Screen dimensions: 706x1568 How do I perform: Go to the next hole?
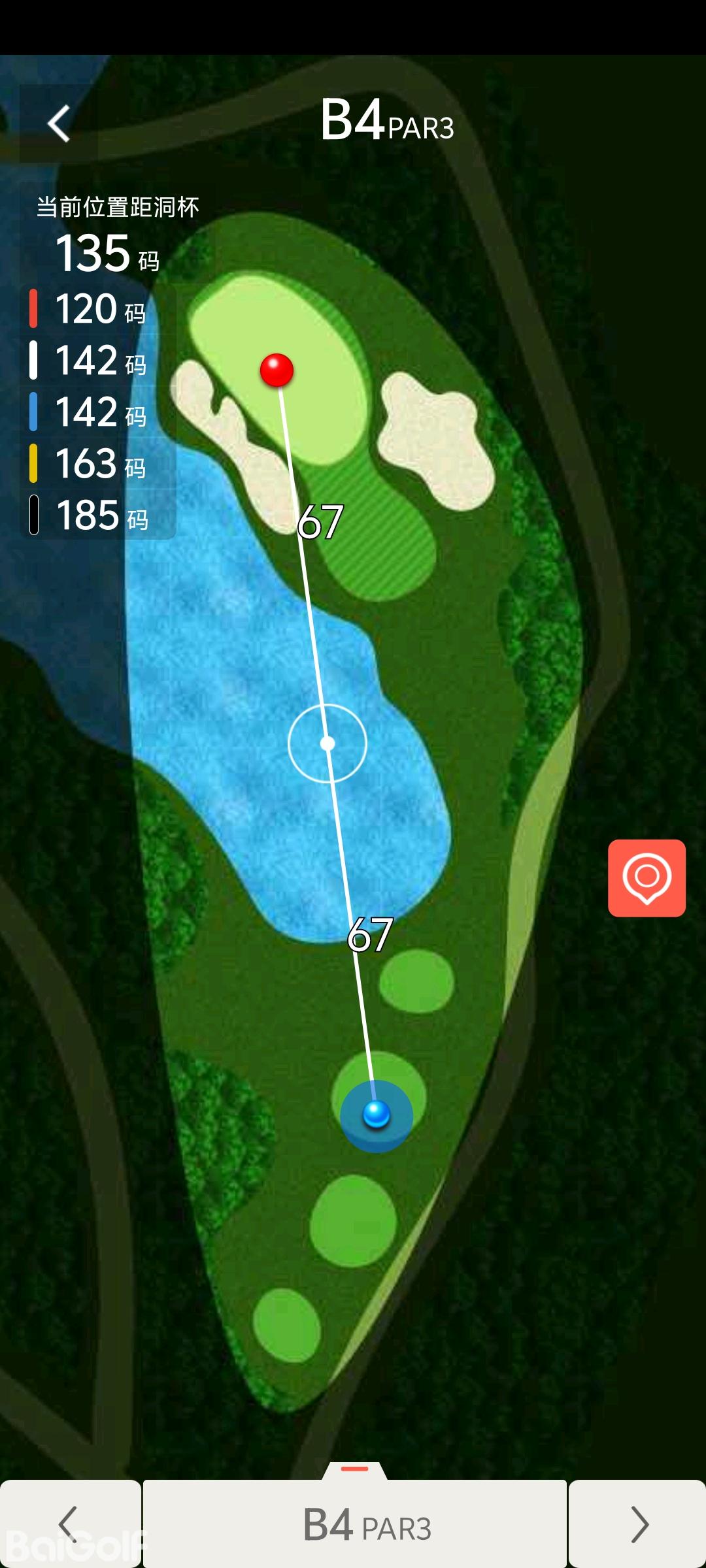point(638,1524)
